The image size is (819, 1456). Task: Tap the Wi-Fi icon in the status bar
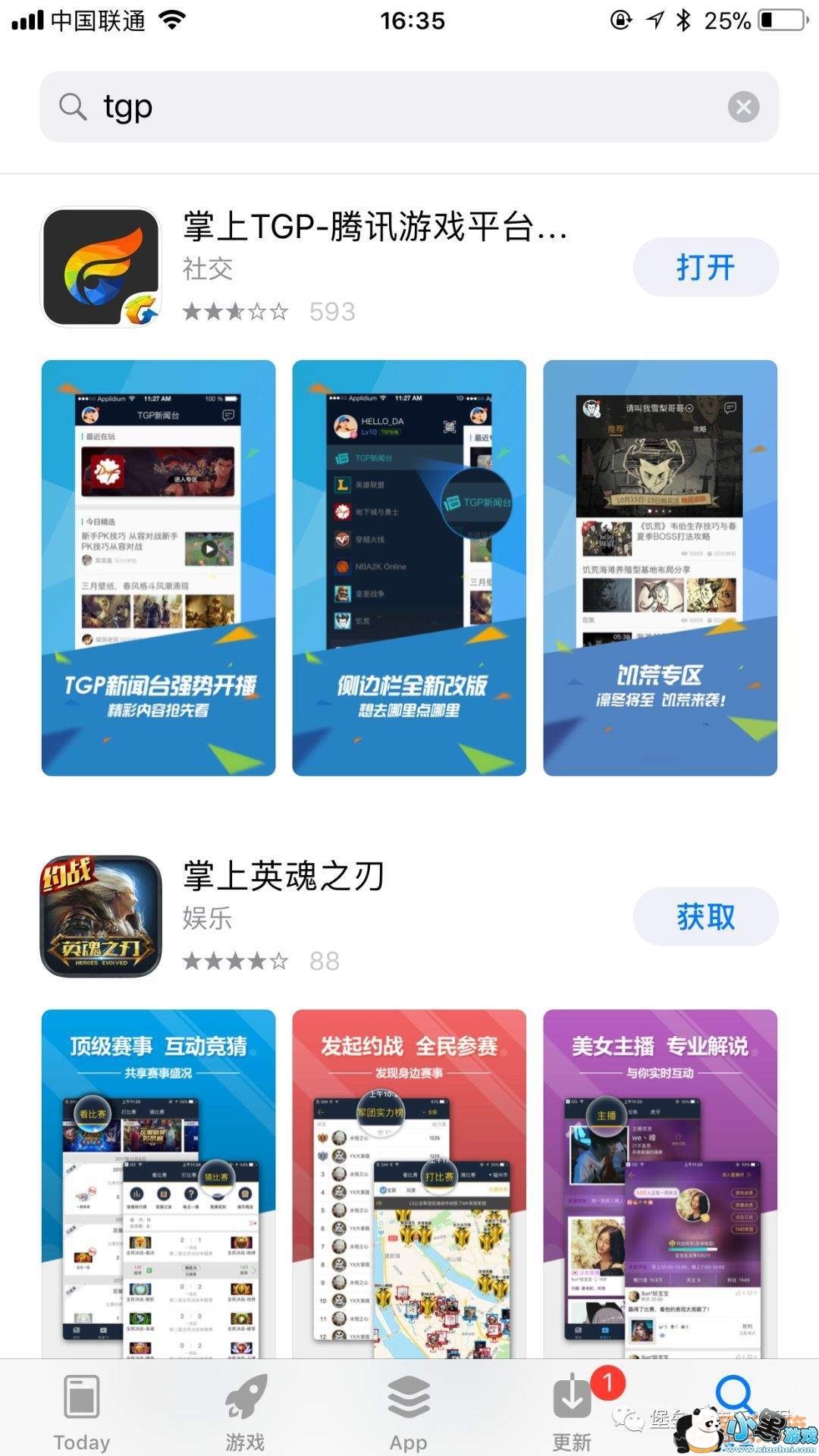173,19
